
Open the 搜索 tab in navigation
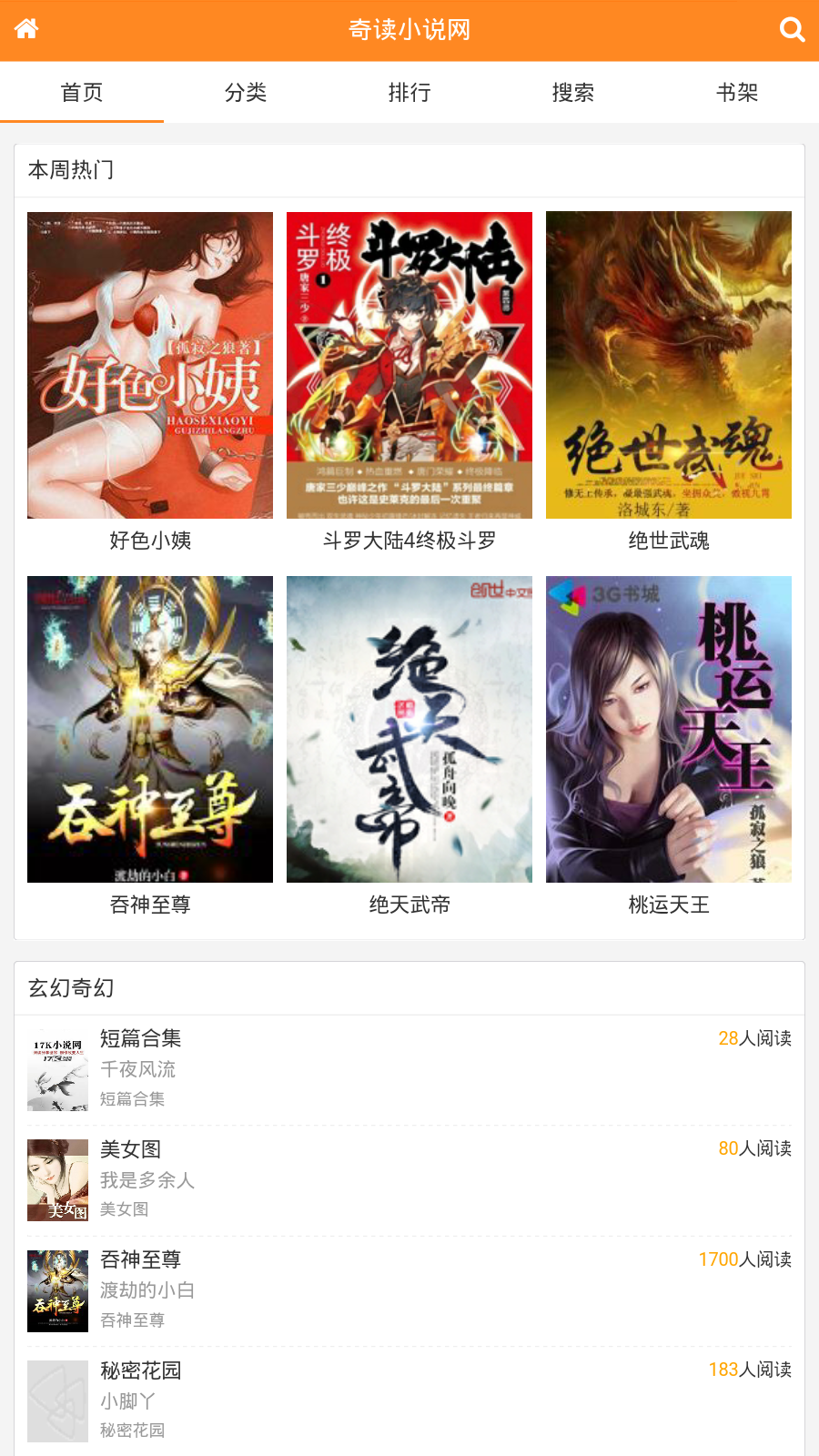573,92
